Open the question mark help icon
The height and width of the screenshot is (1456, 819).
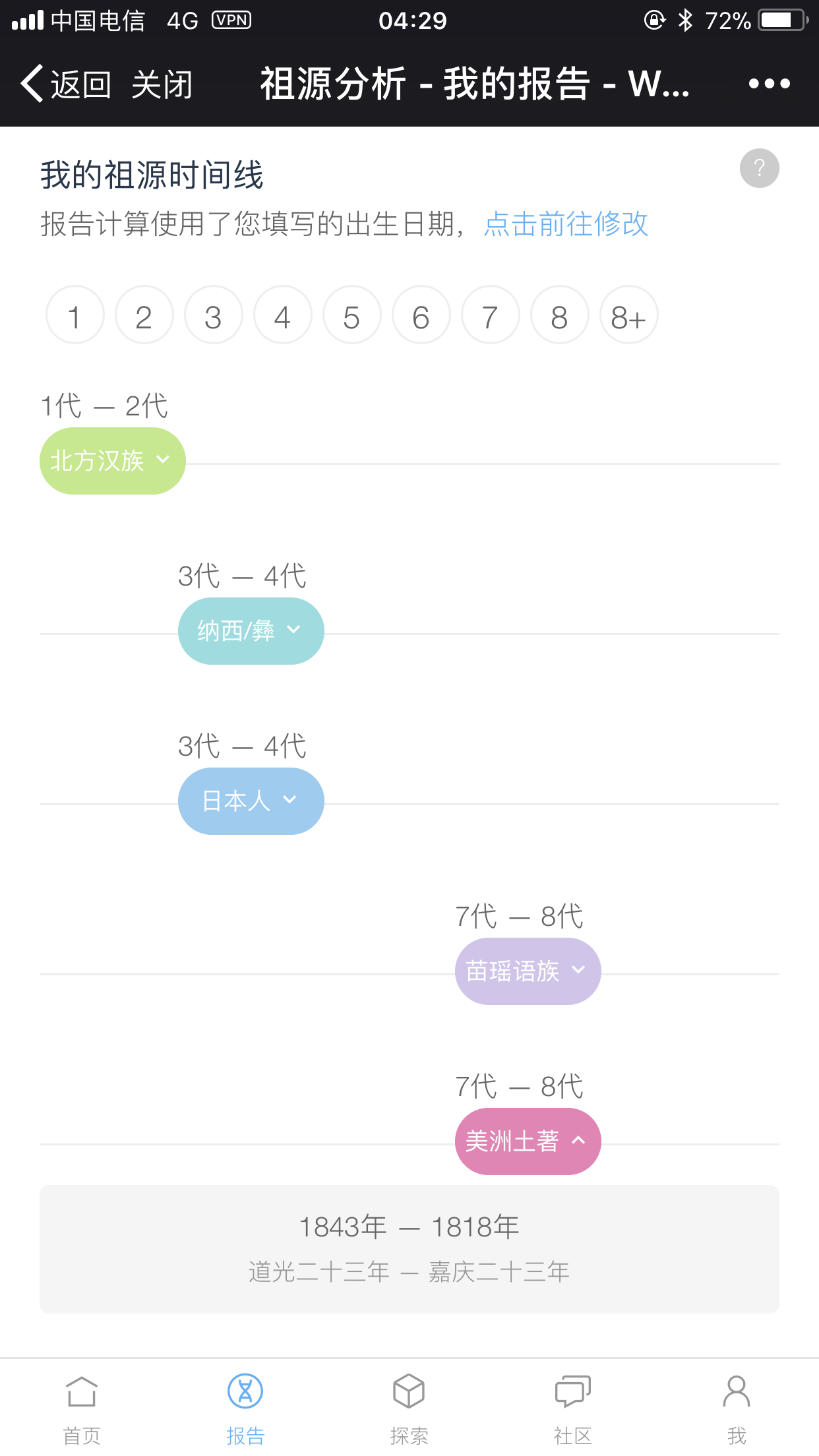[x=759, y=168]
